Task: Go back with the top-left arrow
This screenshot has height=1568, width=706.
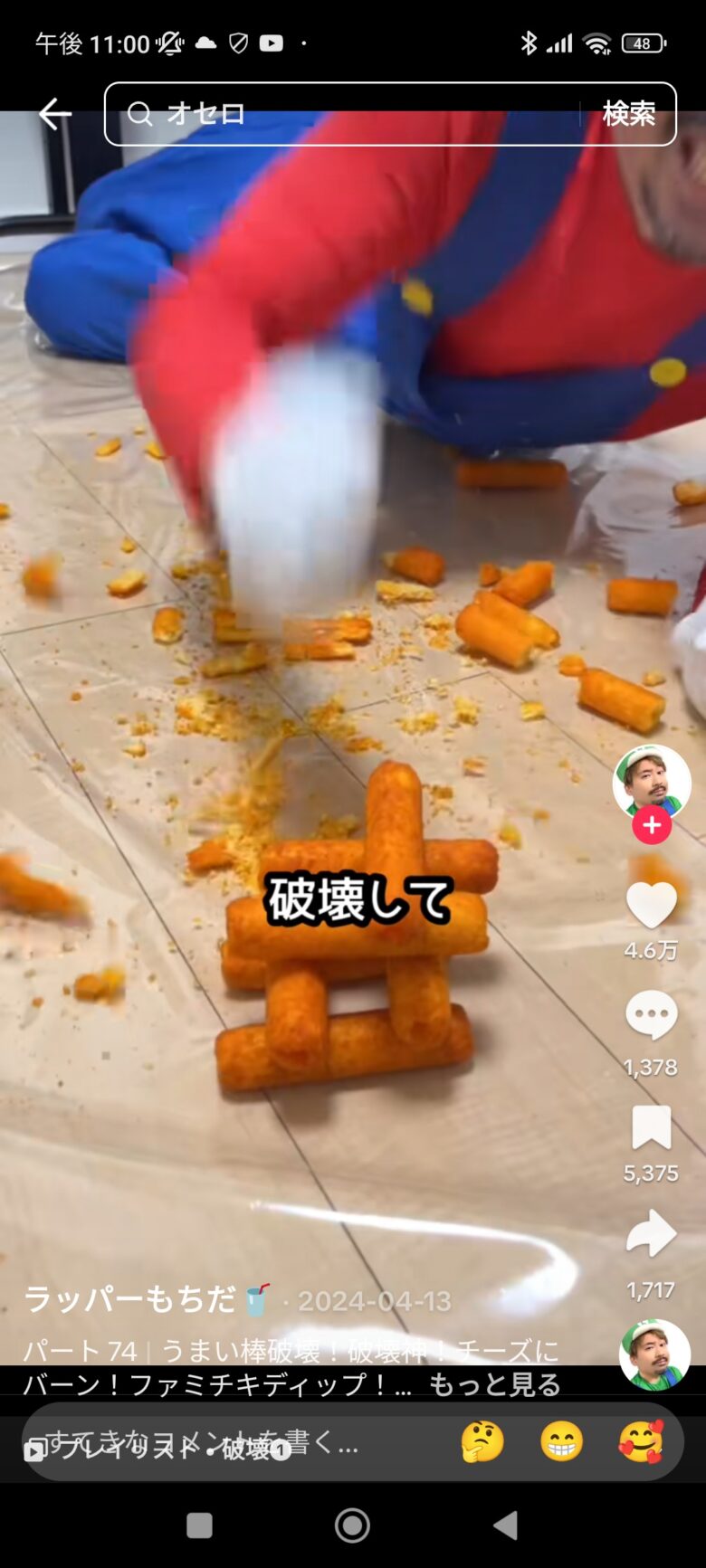Action: (54, 114)
